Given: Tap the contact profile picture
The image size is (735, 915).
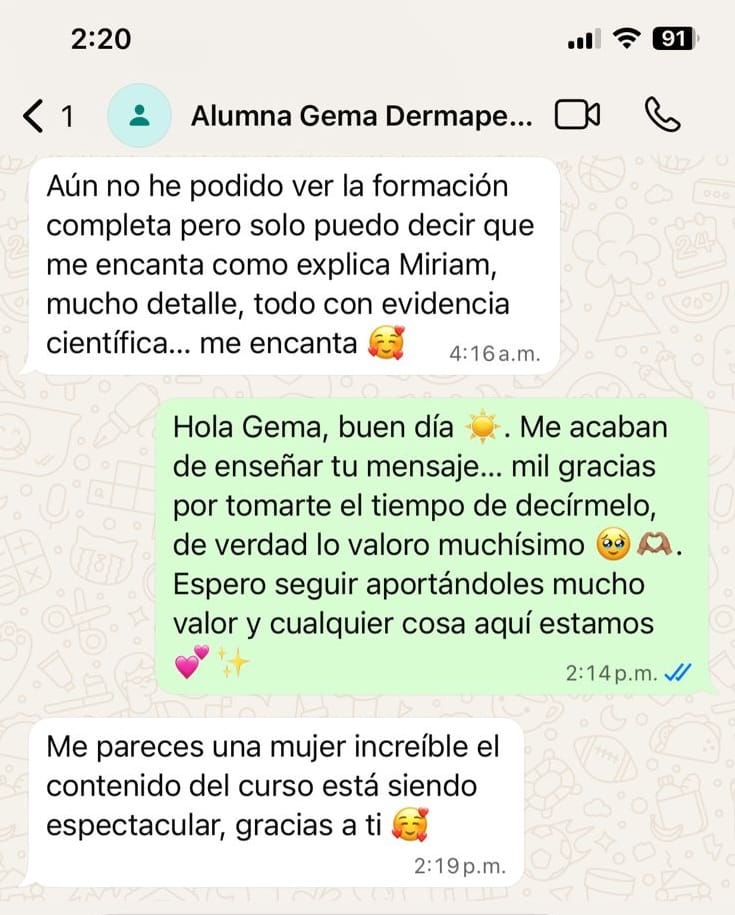Looking at the screenshot, I should coord(140,116).
